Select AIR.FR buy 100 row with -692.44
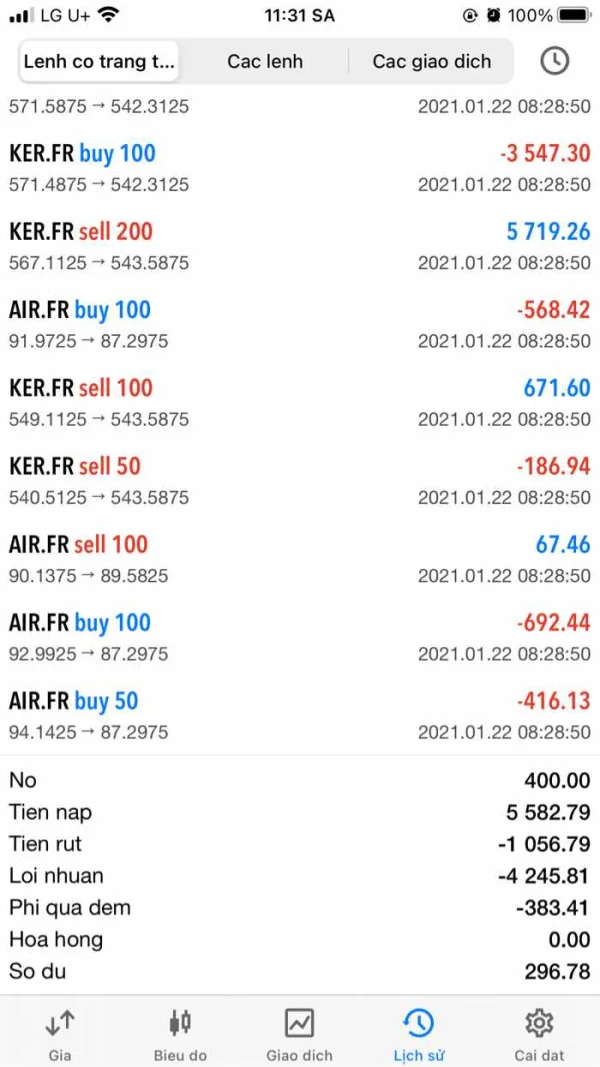This screenshot has height=1067, width=600. click(300, 637)
